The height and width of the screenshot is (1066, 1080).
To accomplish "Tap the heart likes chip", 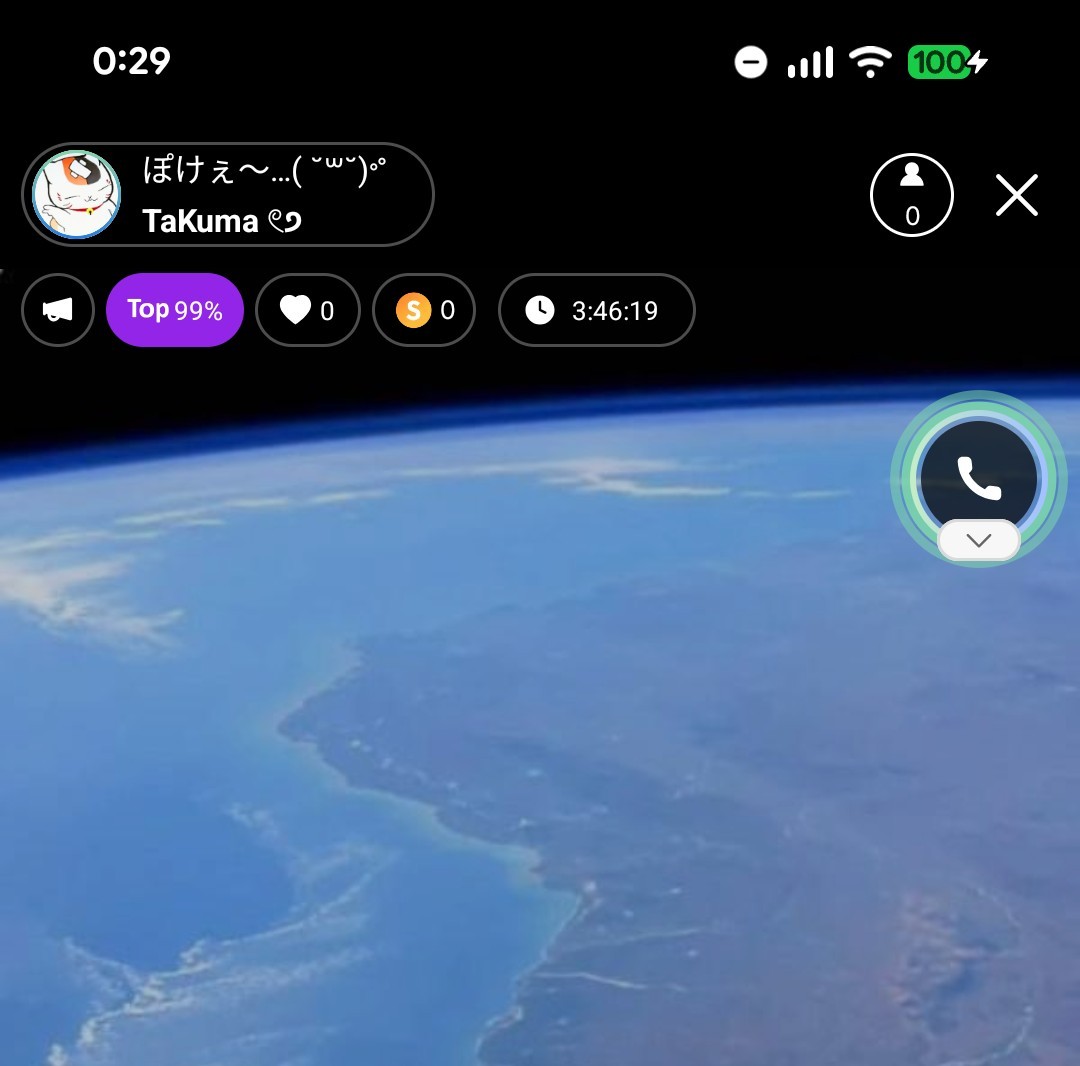I will tap(307, 310).
